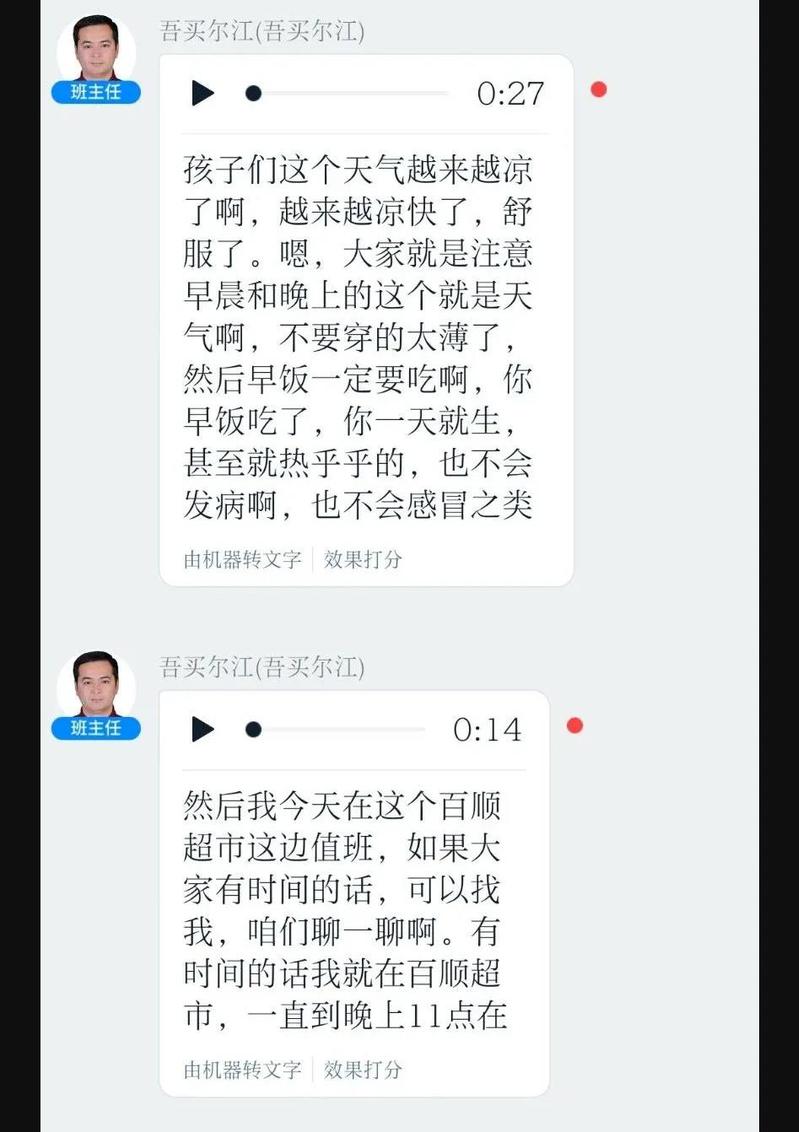Tap 效果打分 under the 0:14 message
The image size is (799, 1132).
(363, 1069)
